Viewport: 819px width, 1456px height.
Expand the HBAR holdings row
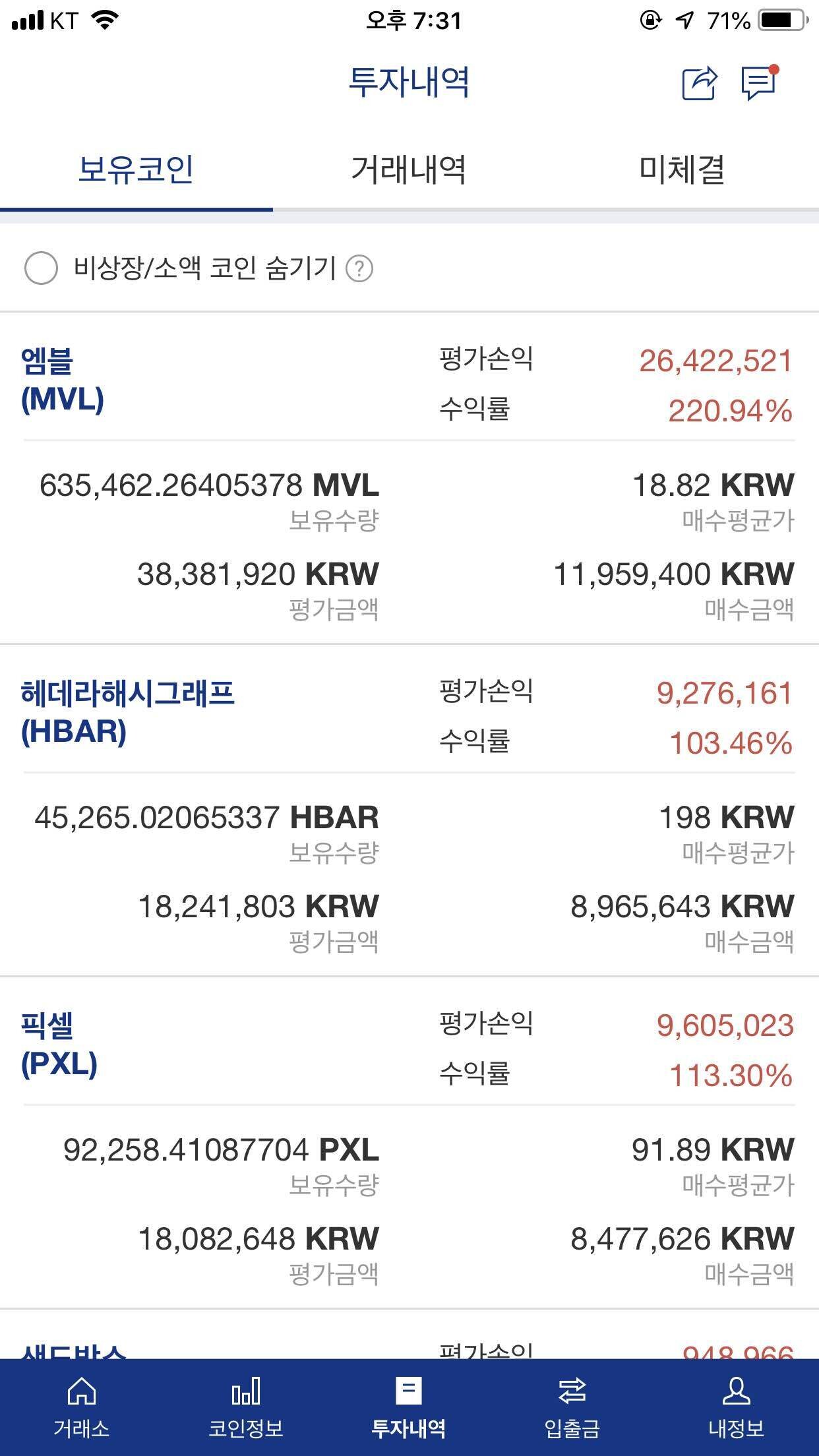point(409,877)
